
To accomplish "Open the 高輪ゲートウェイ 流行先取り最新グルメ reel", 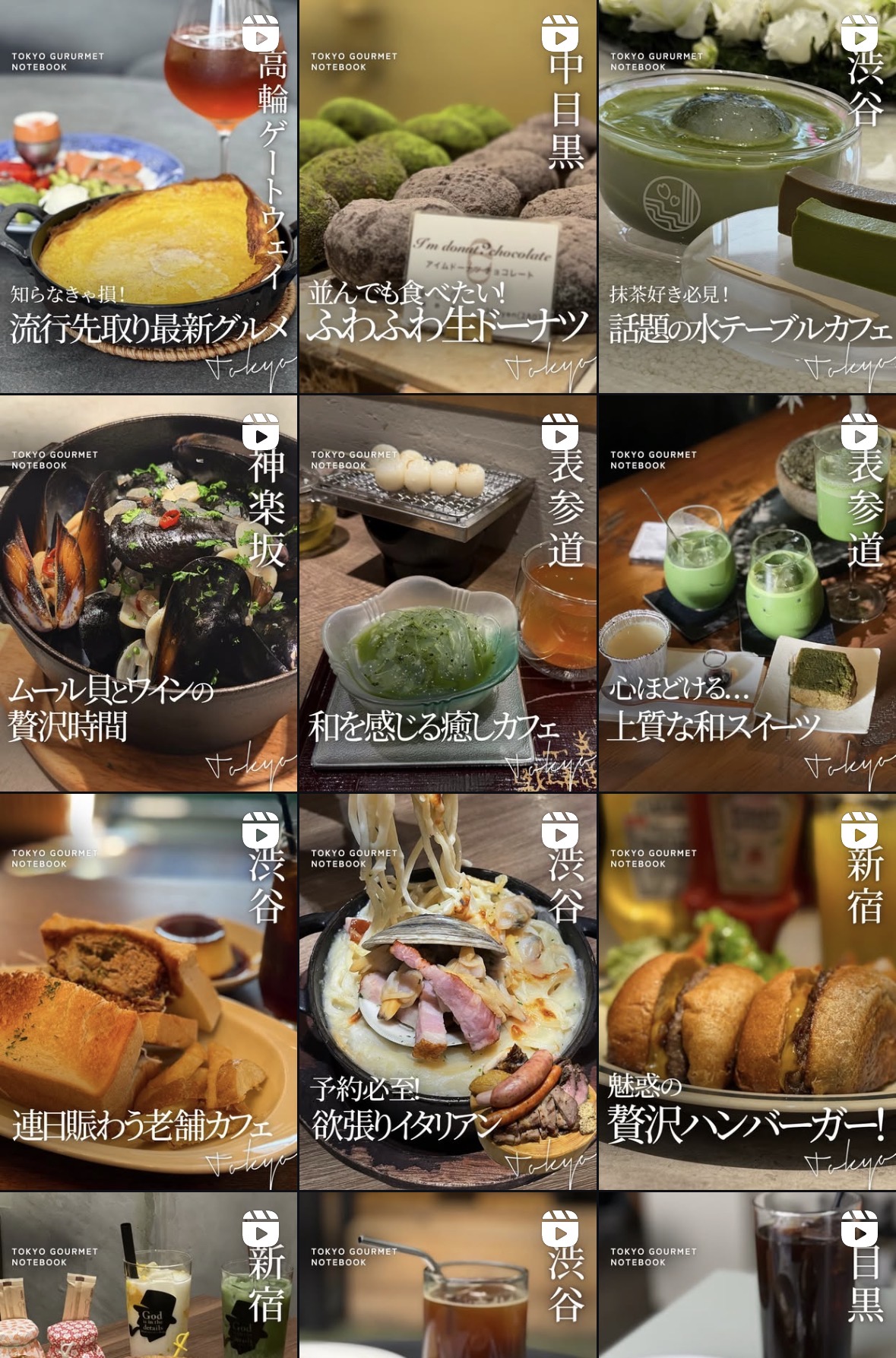I will (148, 196).
